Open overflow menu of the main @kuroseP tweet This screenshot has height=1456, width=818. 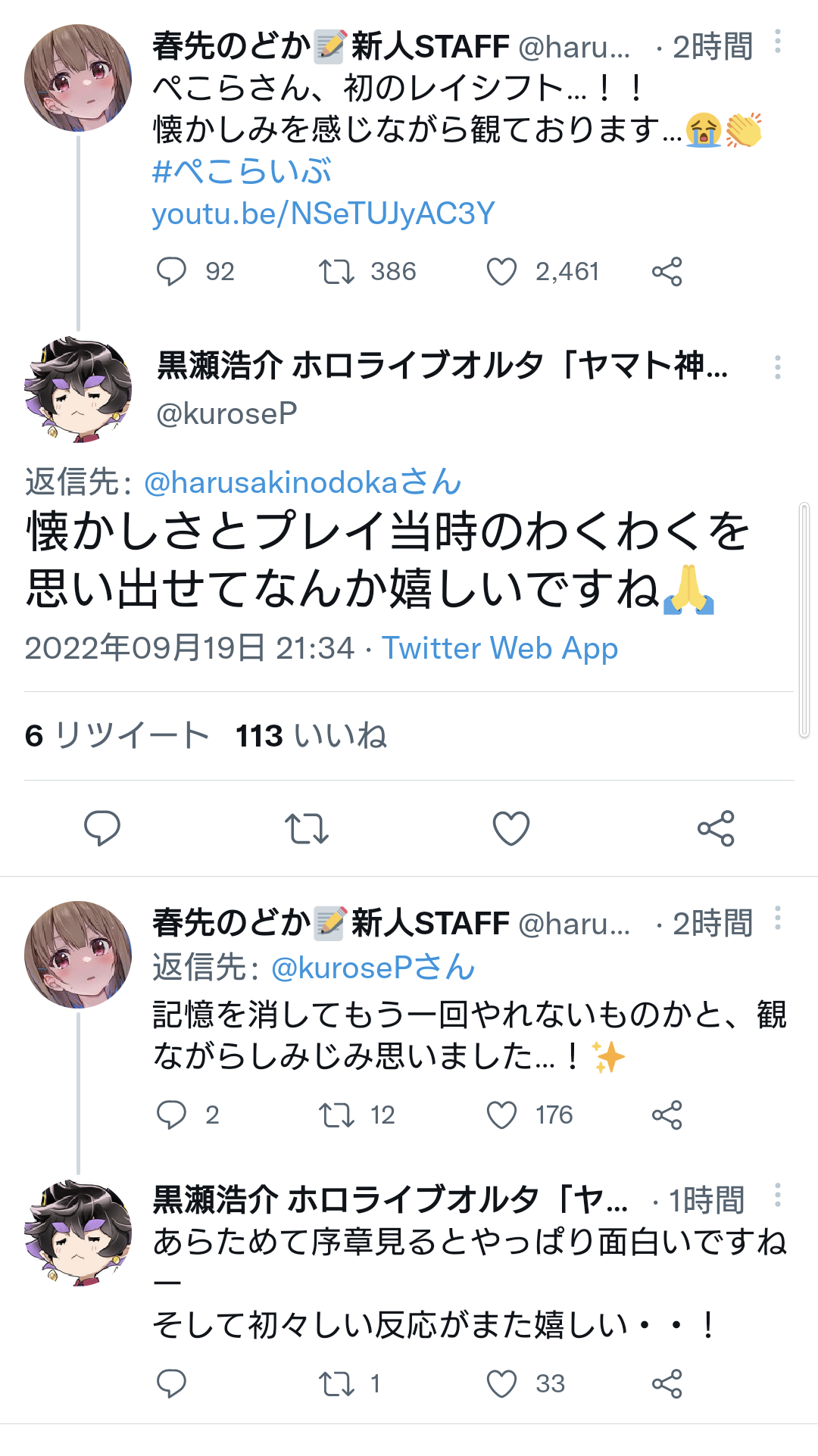click(777, 367)
